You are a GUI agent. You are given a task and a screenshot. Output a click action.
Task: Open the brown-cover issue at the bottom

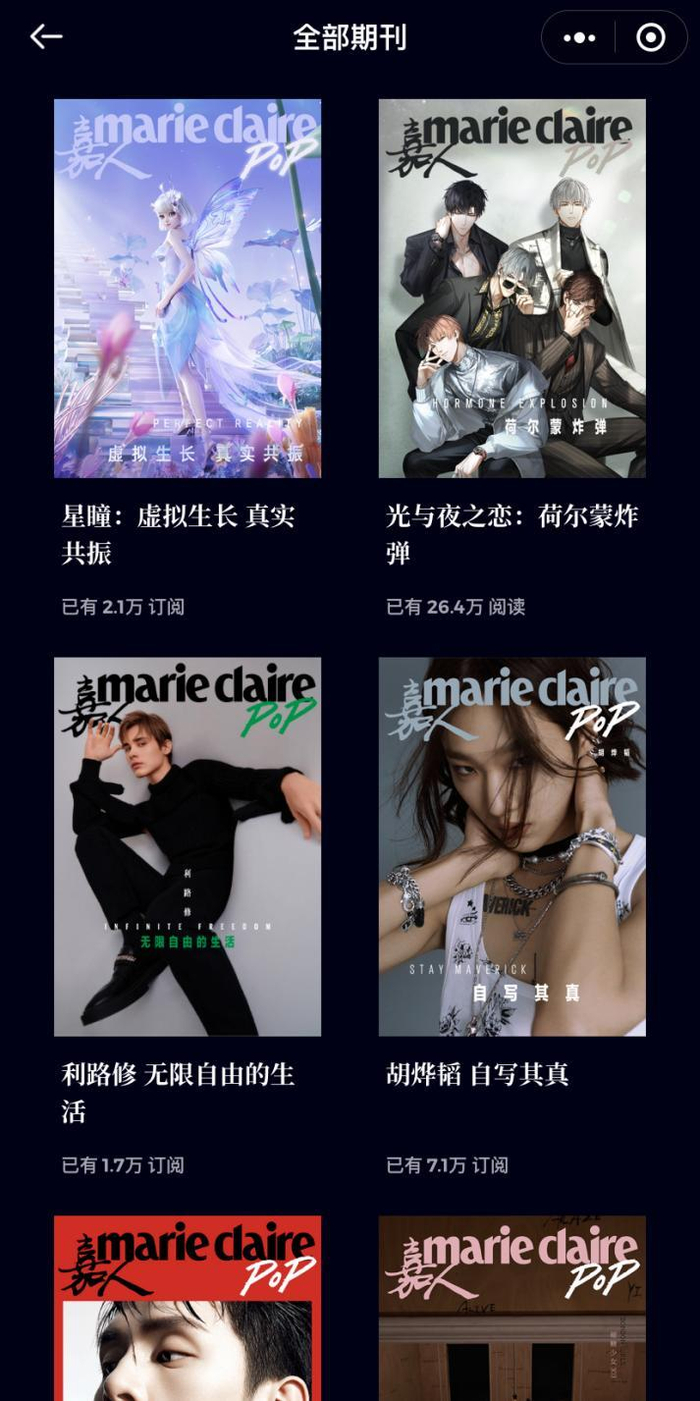point(512,1308)
